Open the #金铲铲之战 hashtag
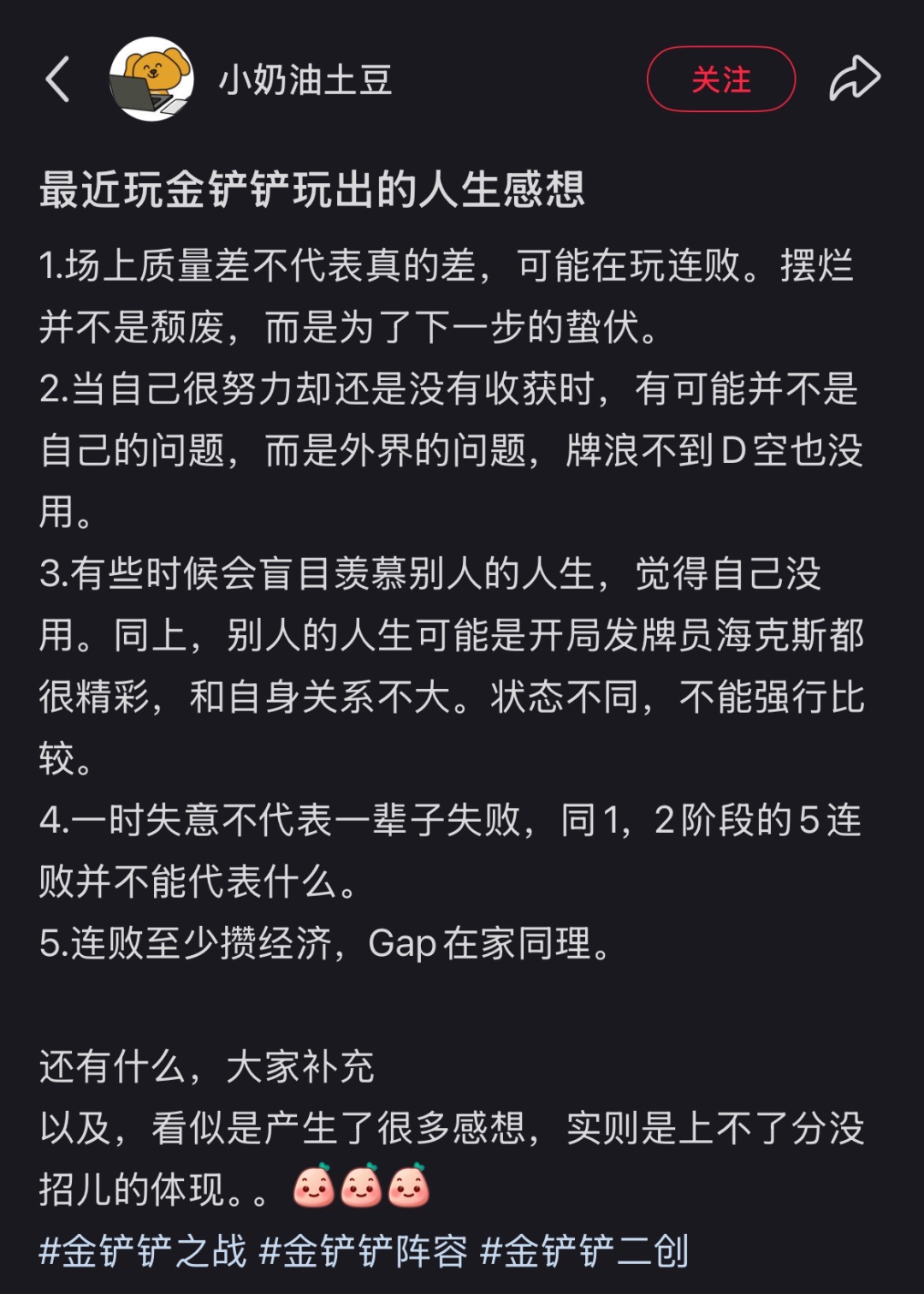This screenshot has height=1294, width=924. click(143, 1251)
